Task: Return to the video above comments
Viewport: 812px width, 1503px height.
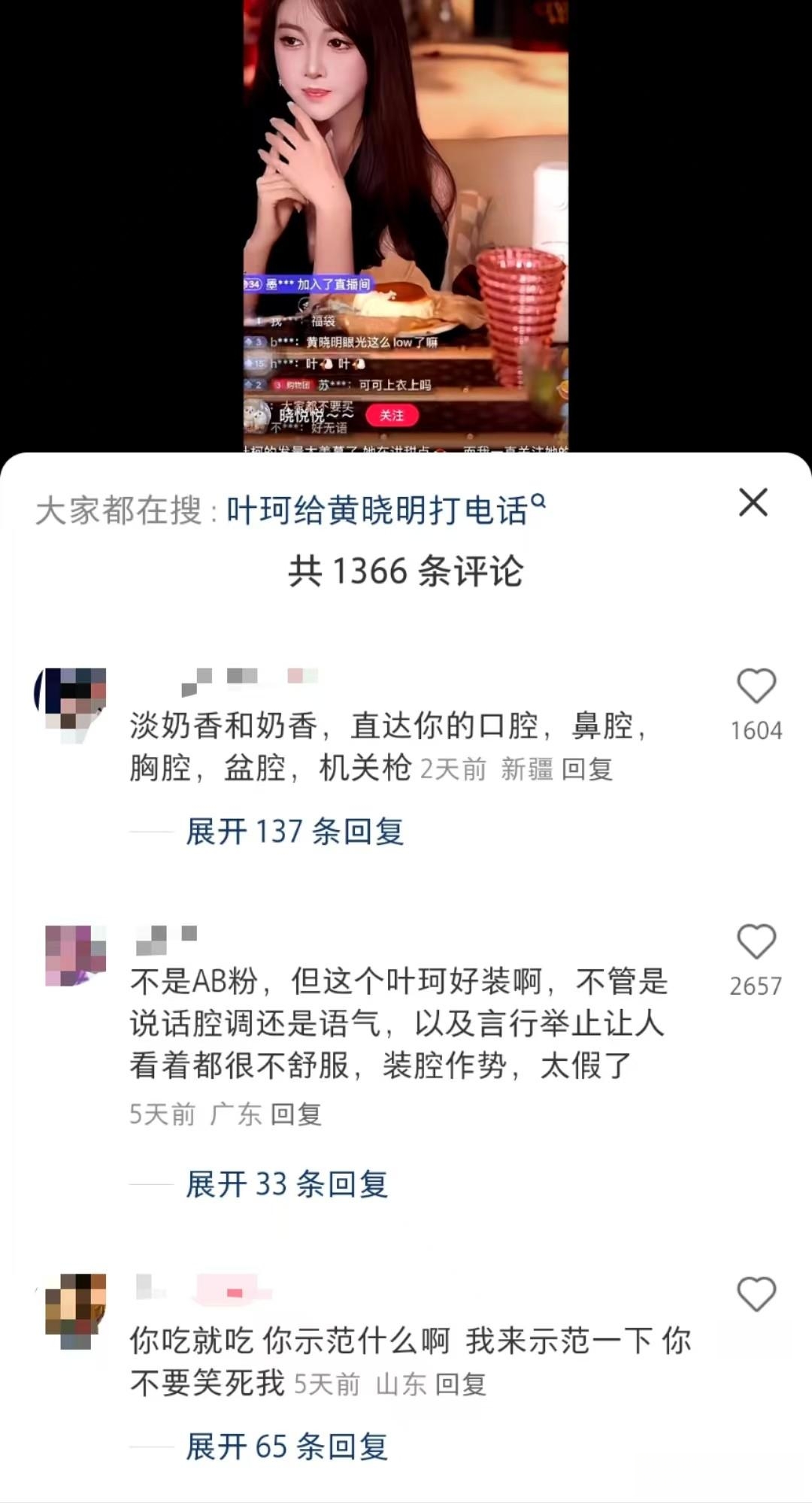Action: tap(406, 226)
